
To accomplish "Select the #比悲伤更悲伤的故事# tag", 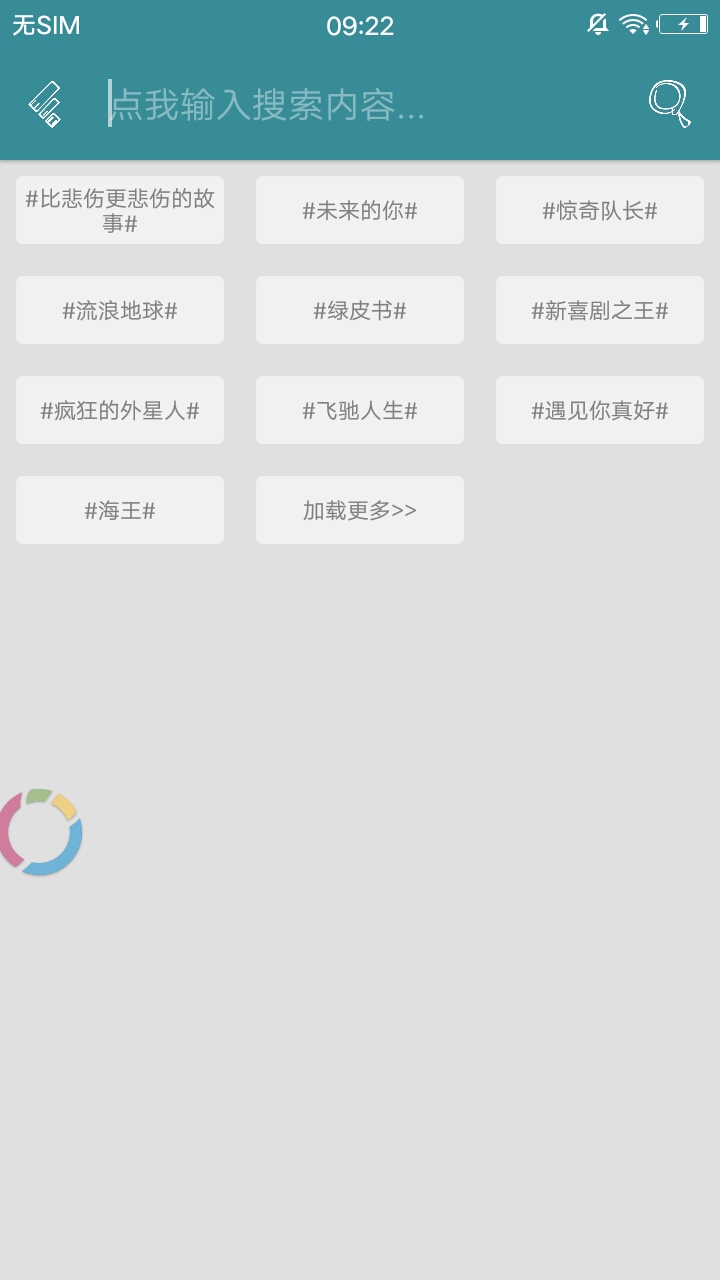I will (x=120, y=210).
